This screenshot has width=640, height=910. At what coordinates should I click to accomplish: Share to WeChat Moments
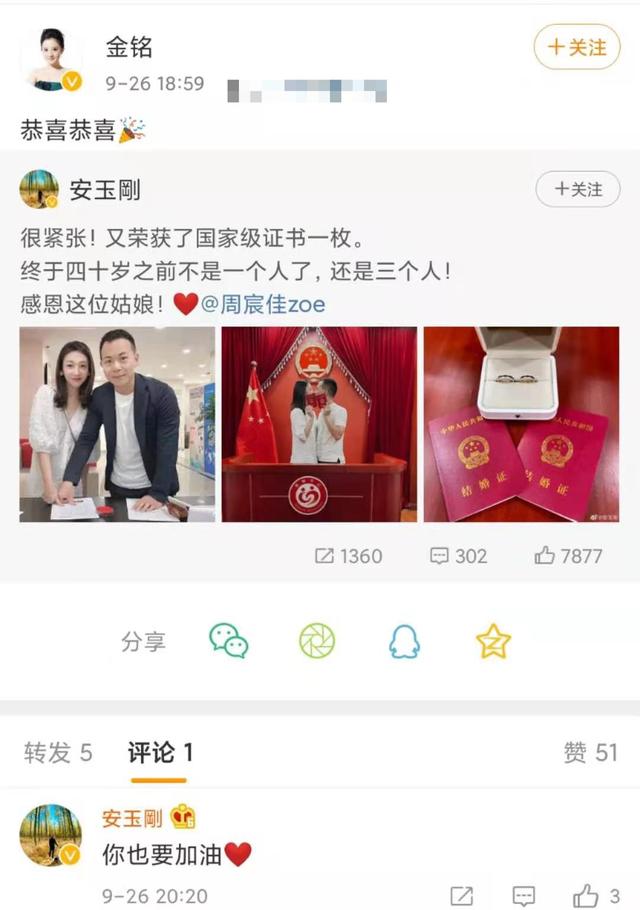coord(316,641)
